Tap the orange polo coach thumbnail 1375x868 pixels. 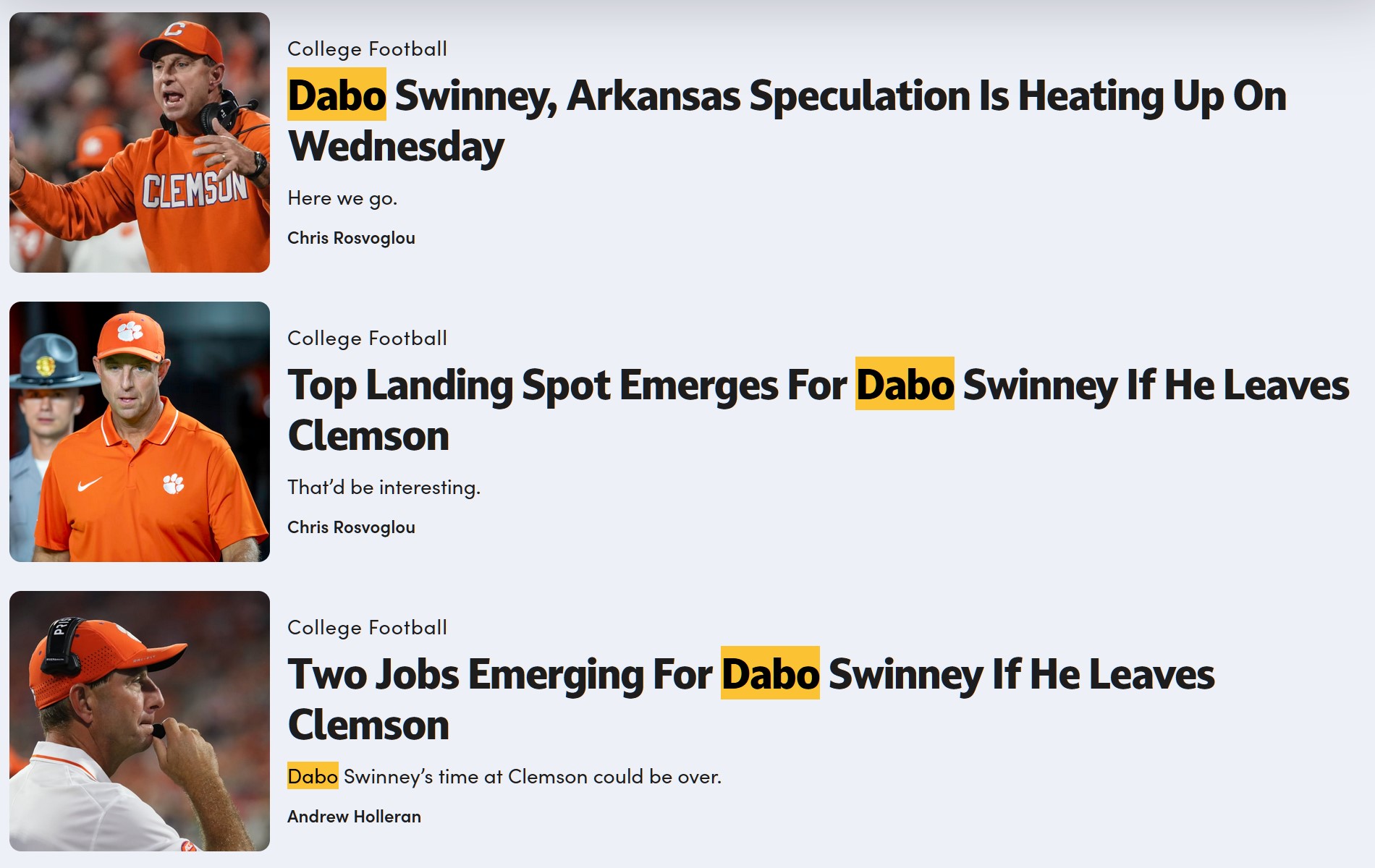click(x=140, y=432)
